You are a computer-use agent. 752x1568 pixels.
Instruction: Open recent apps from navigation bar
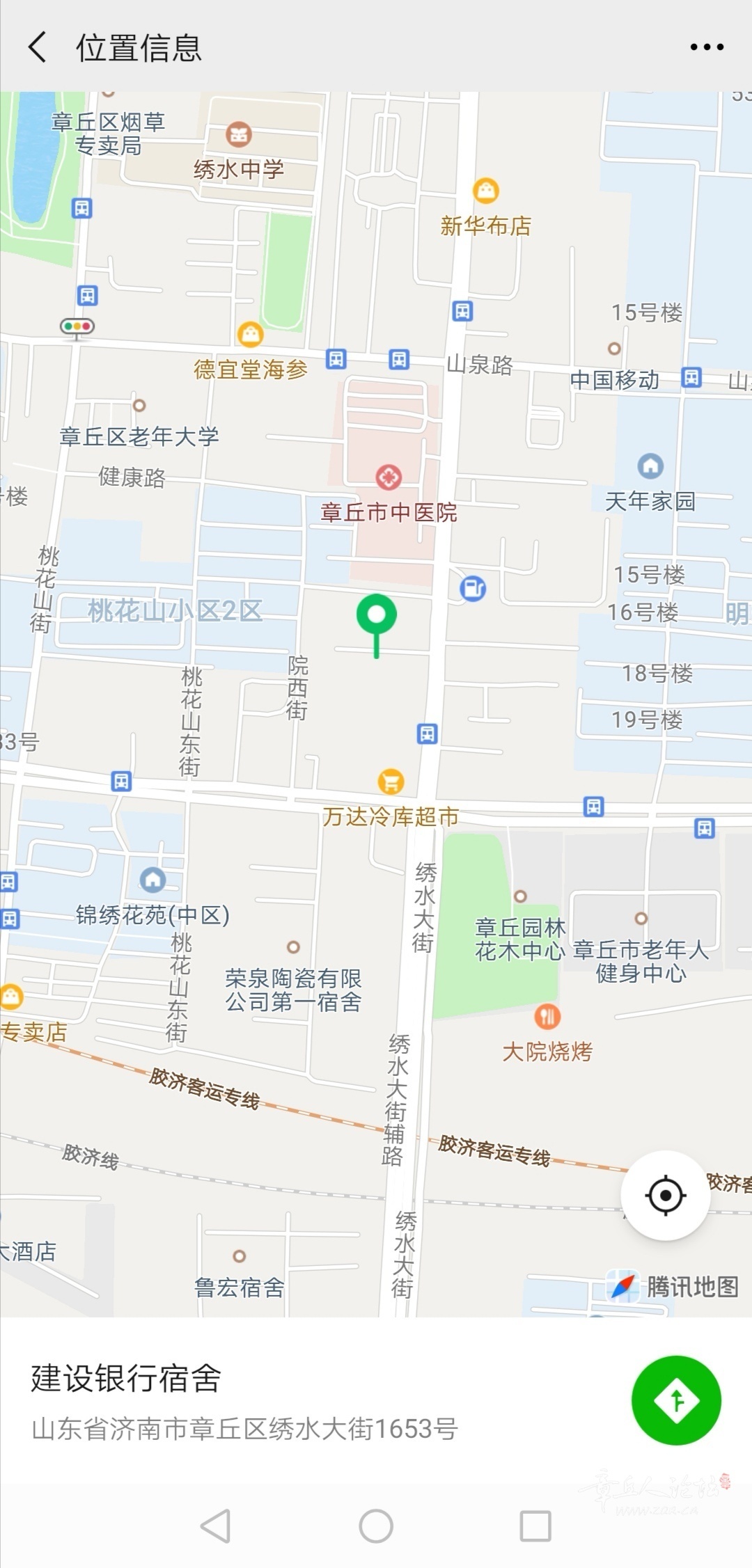[x=535, y=1526]
